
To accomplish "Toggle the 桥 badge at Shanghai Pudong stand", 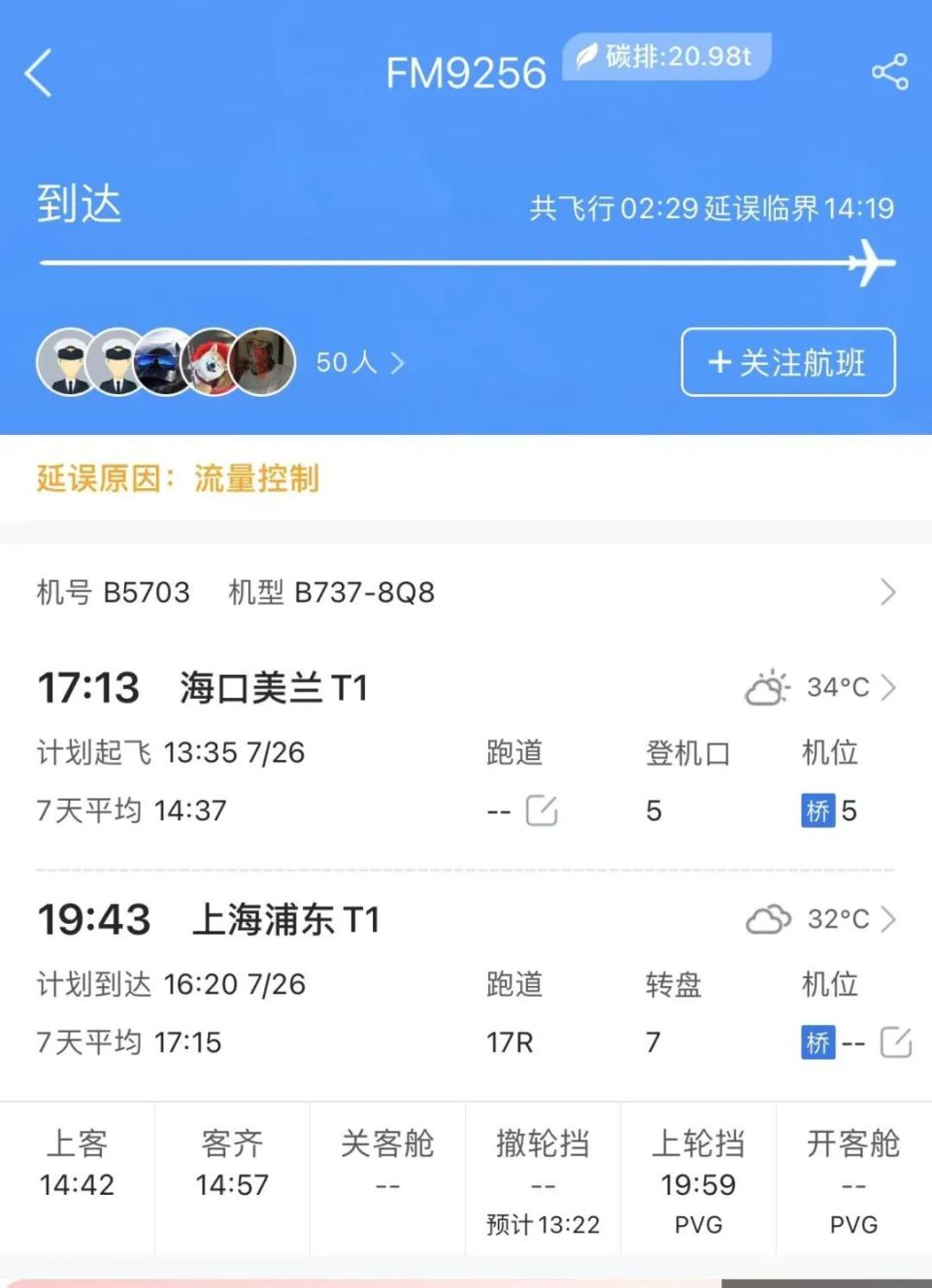I will coord(818,1042).
